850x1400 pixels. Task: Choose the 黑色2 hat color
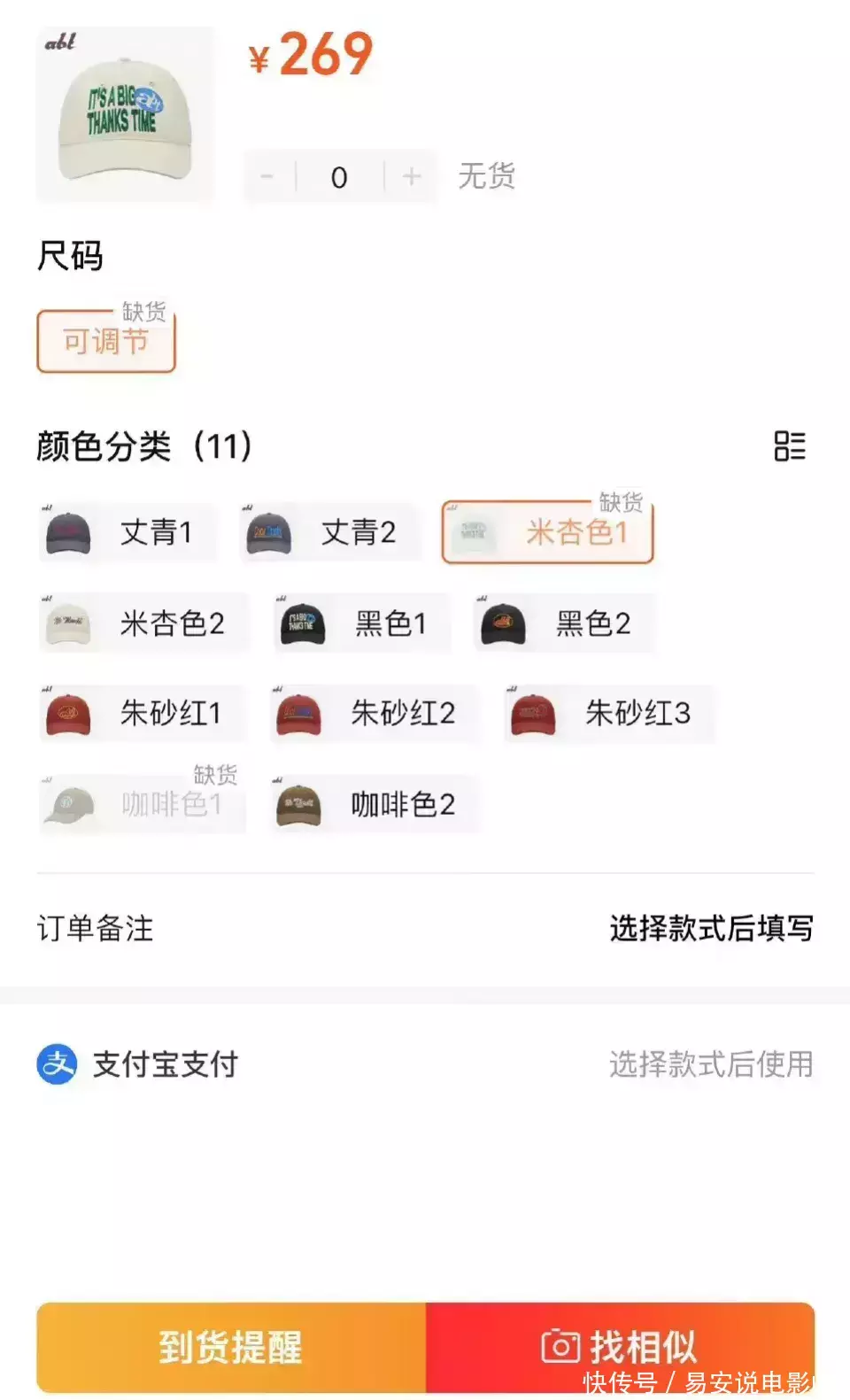pos(564,623)
